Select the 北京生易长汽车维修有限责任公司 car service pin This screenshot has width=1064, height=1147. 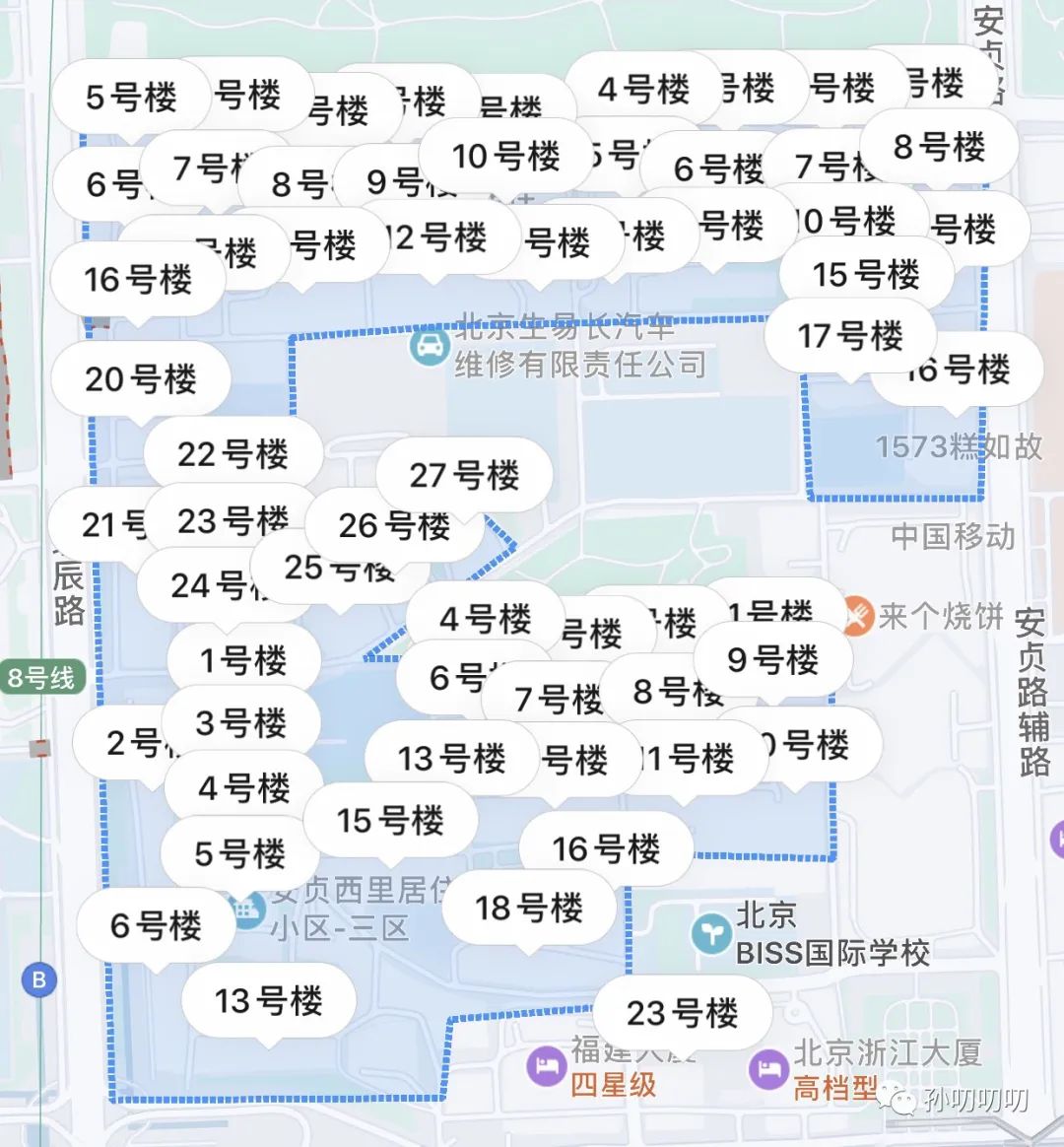point(431,347)
